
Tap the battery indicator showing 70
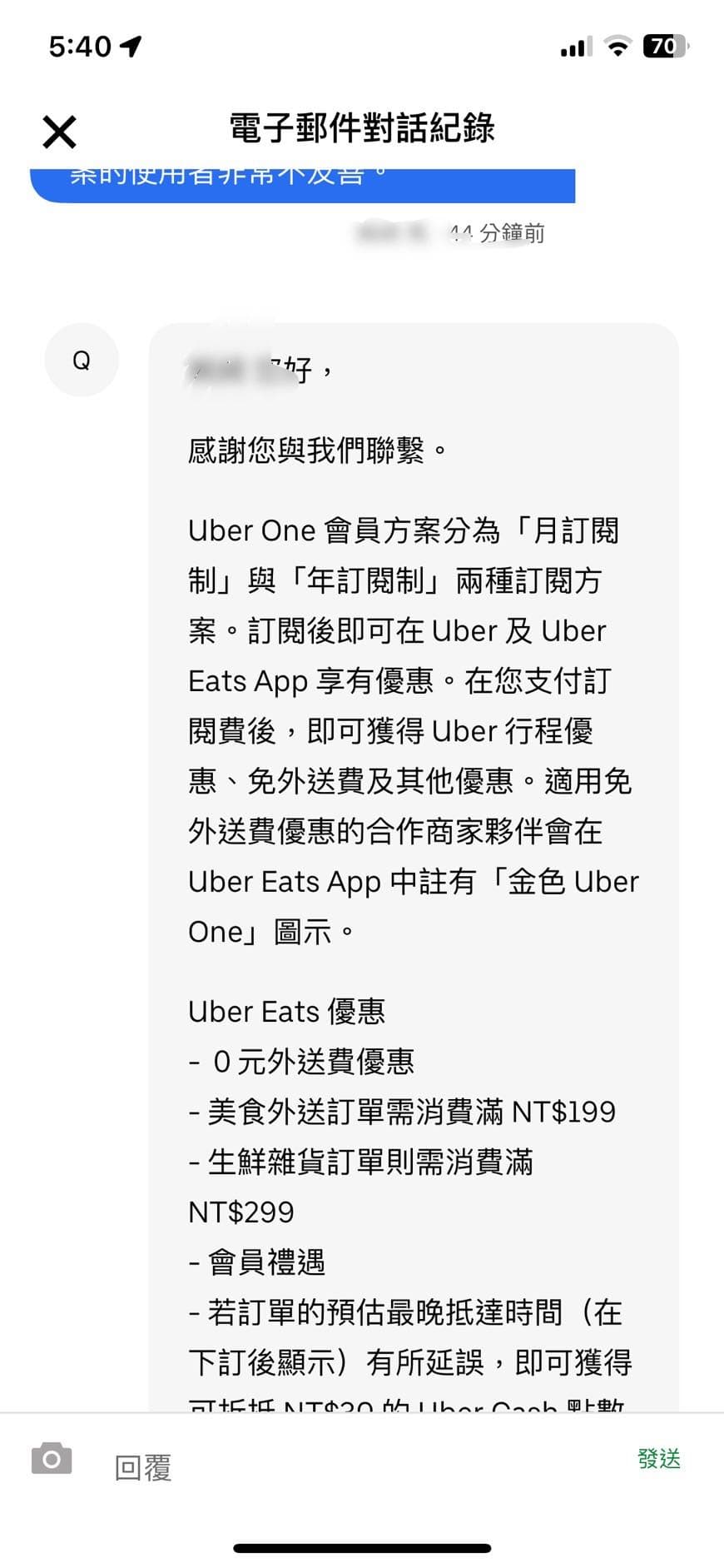tap(662, 47)
